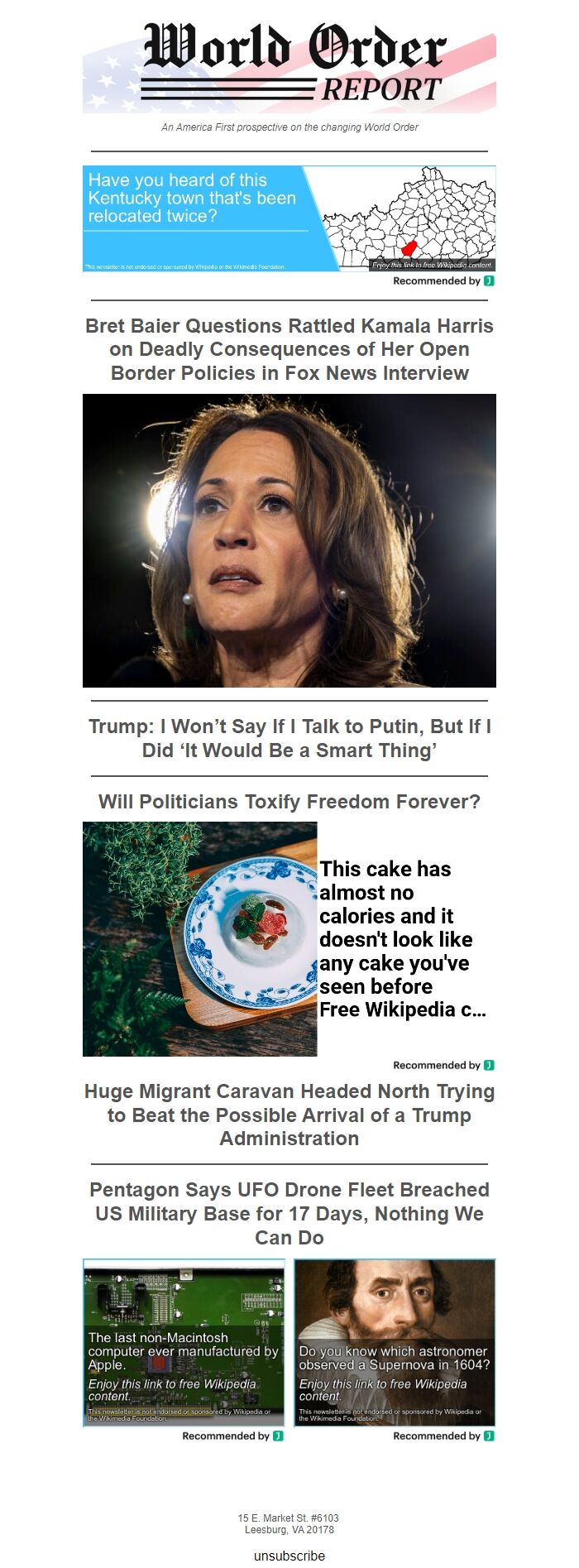Open Trump's Putin 'Smart Thing' headline
This screenshot has width=579, height=1568.
(289, 739)
